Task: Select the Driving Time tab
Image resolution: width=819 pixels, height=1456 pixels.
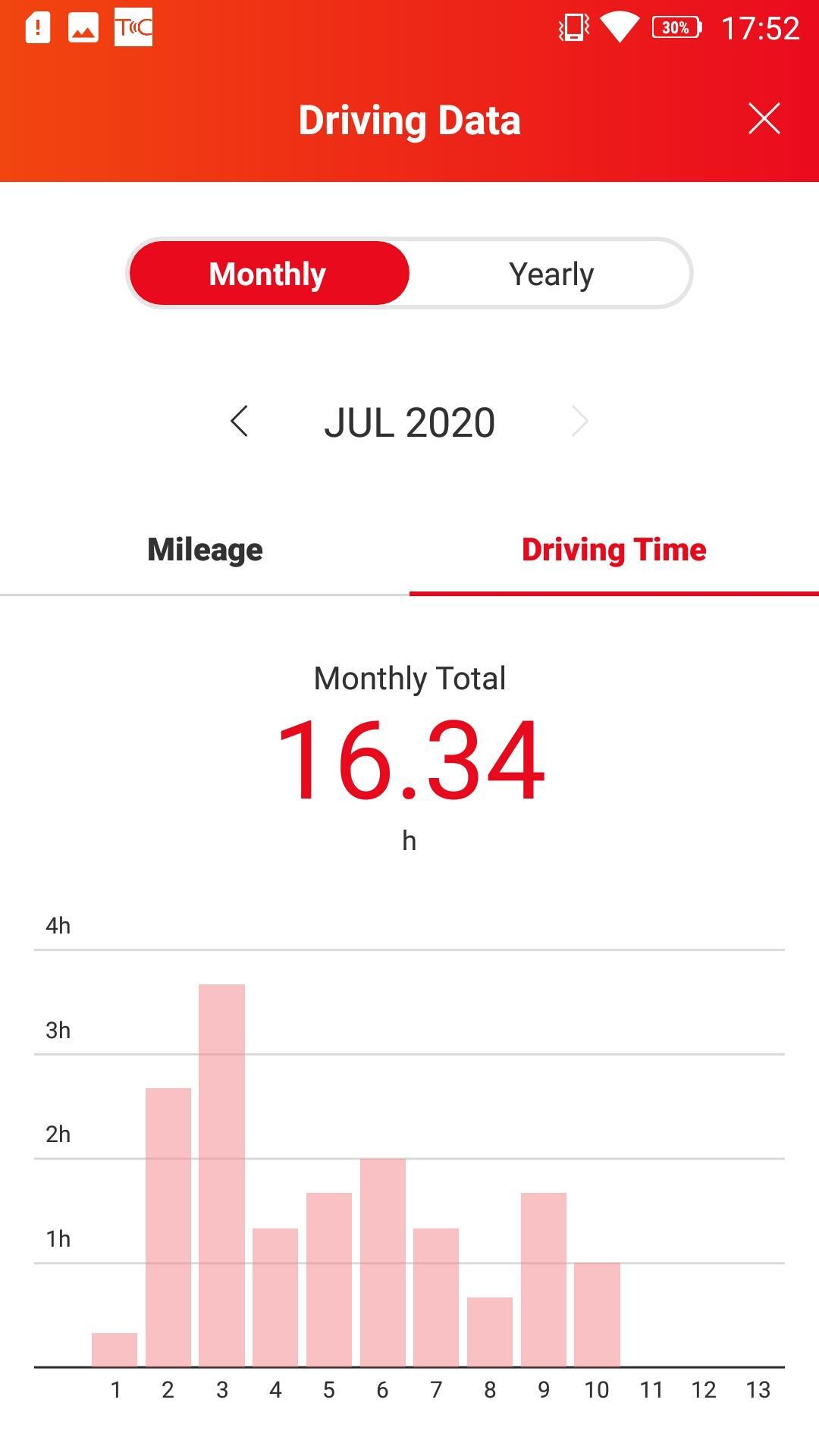Action: click(614, 550)
